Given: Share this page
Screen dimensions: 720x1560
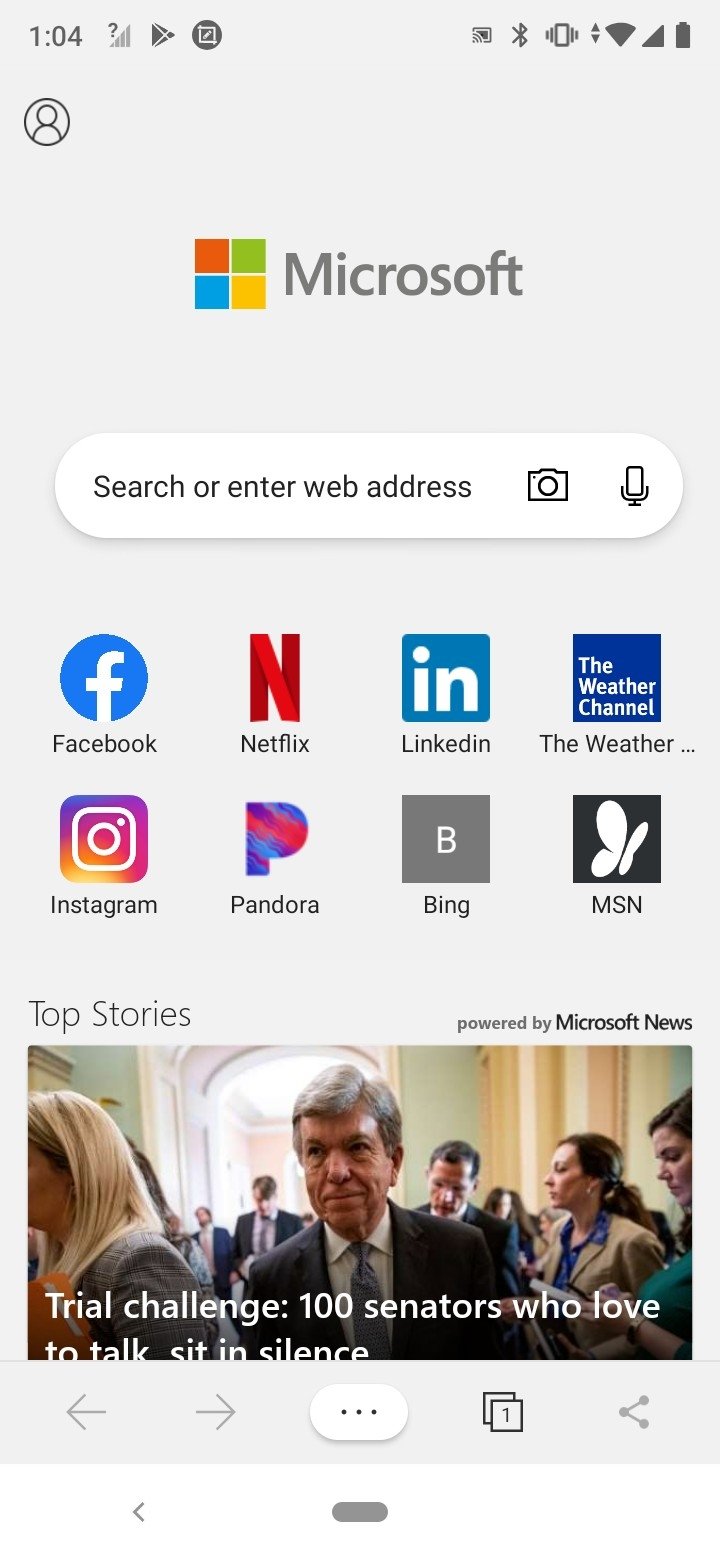Looking at the screenshot, I should [x=634, y=1412].
